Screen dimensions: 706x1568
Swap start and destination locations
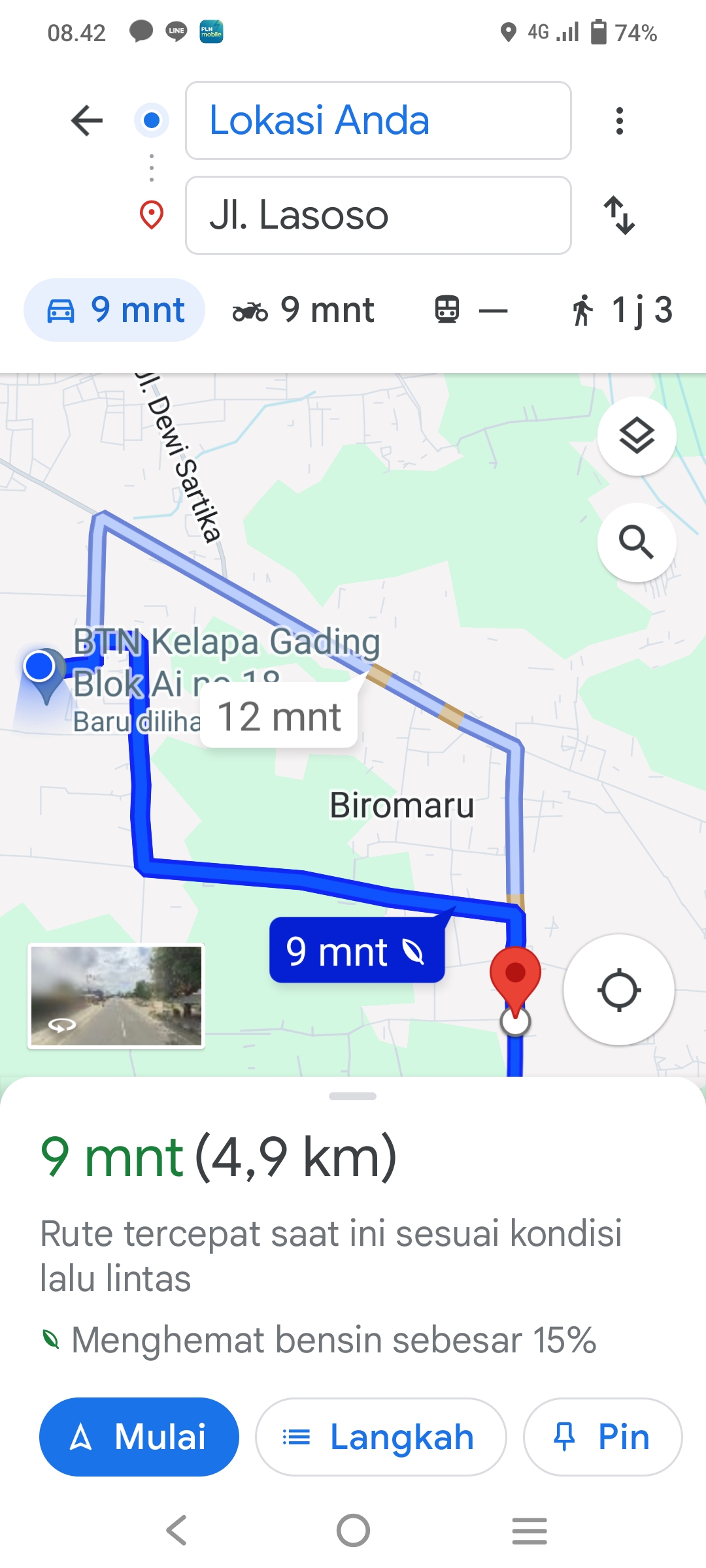[619, 216]
